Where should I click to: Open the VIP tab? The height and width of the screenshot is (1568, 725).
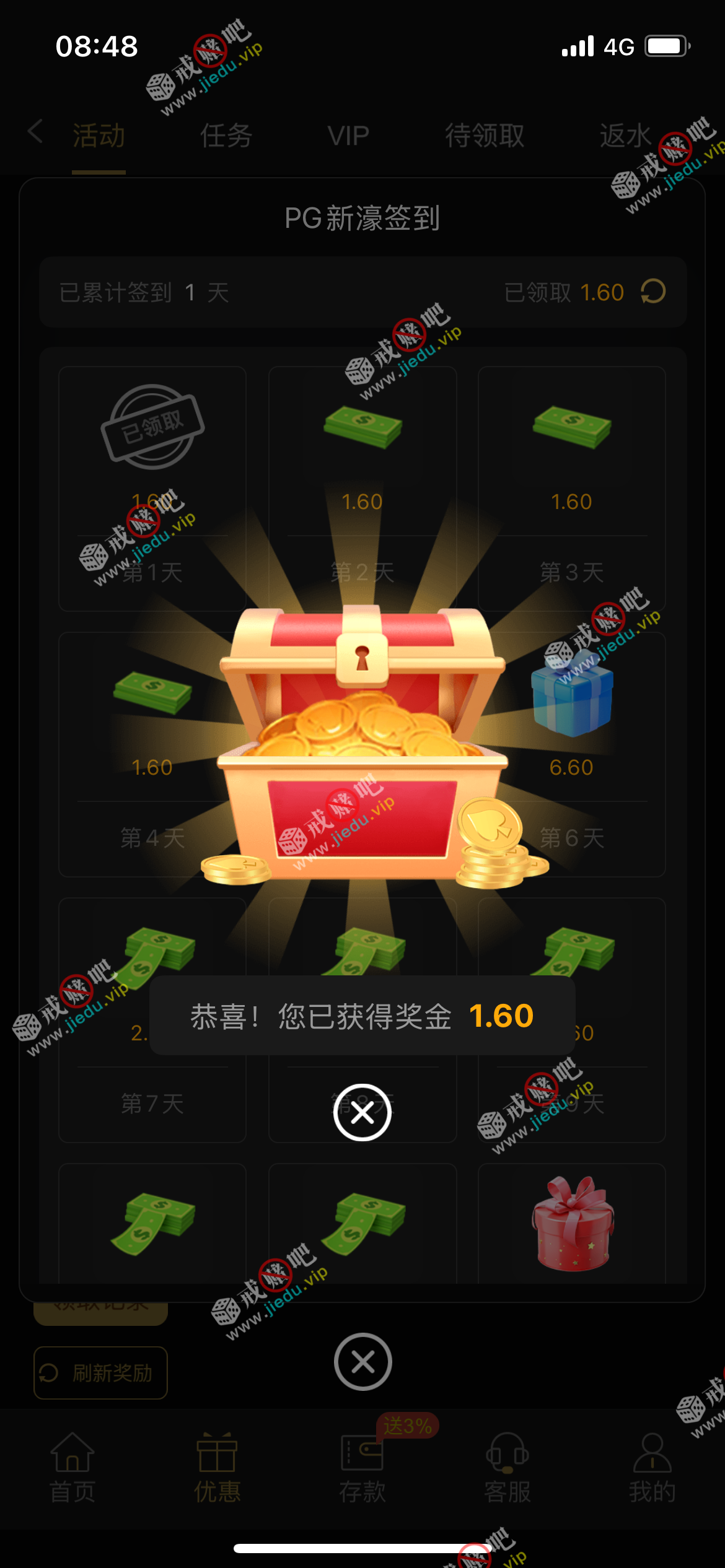[348, 136]
